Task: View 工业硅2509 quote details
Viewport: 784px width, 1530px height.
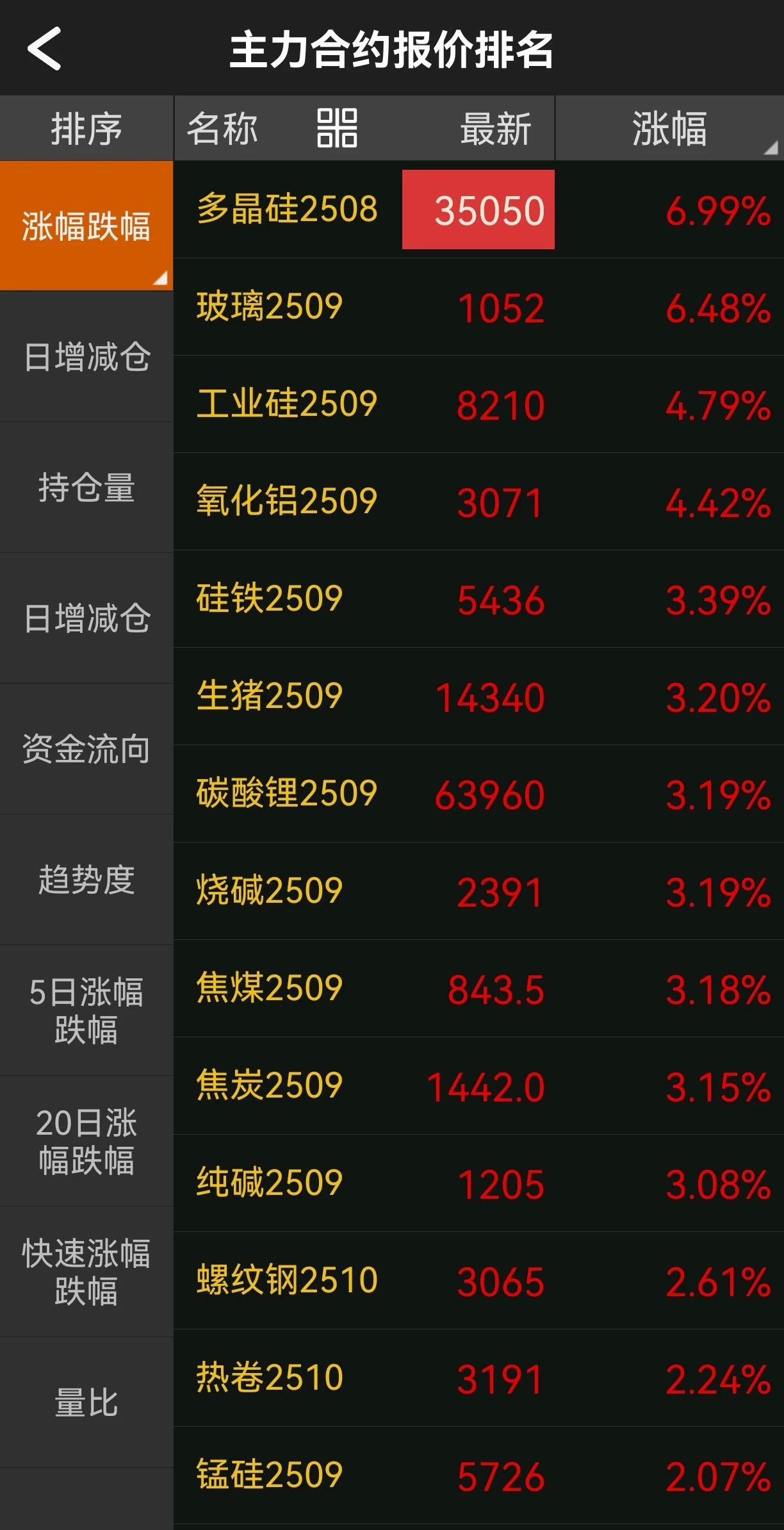Action: click(x=478, y=404)
